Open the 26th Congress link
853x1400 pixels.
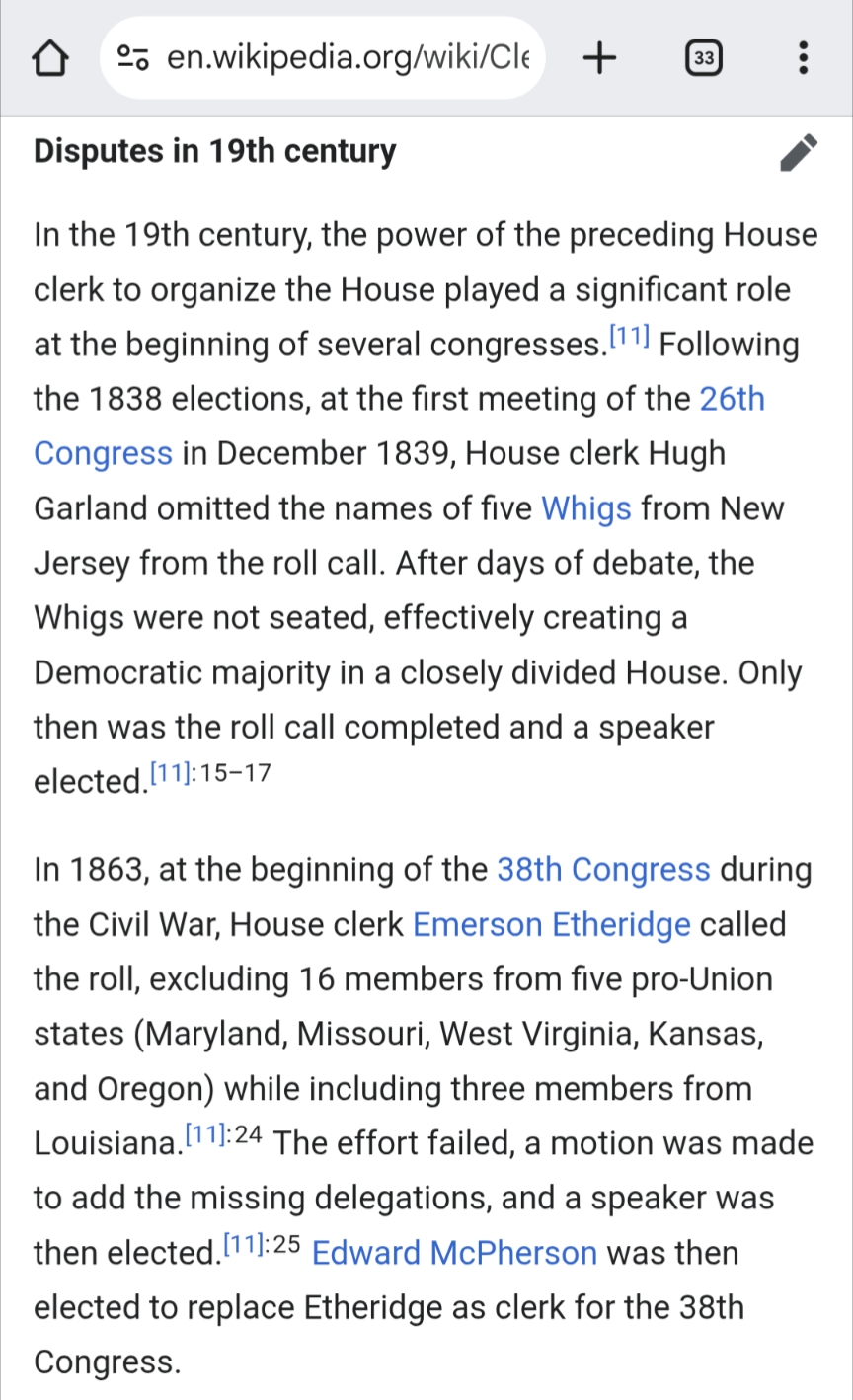coord(732,399)
